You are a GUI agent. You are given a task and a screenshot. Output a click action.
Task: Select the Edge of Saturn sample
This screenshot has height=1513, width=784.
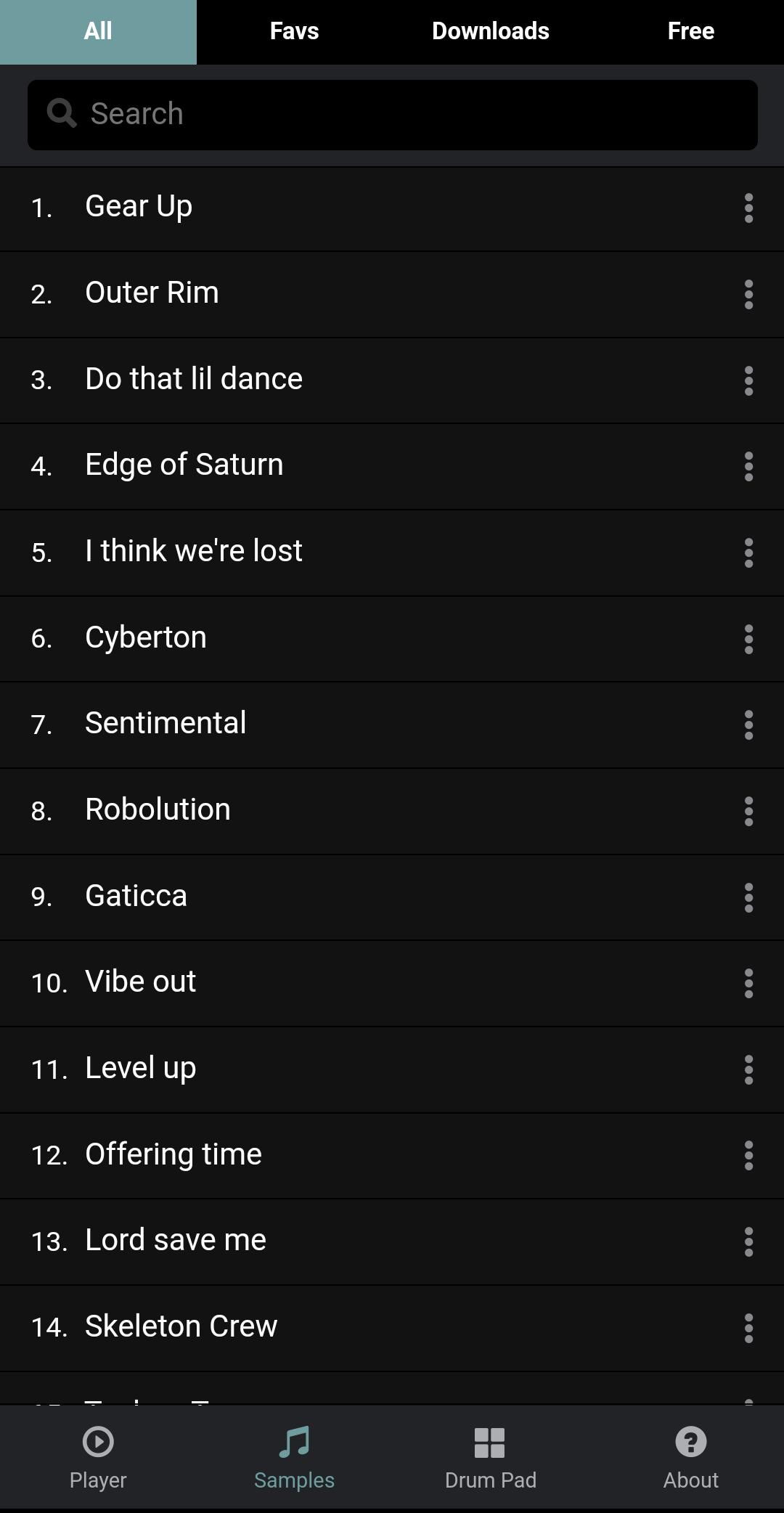[184, 465]
